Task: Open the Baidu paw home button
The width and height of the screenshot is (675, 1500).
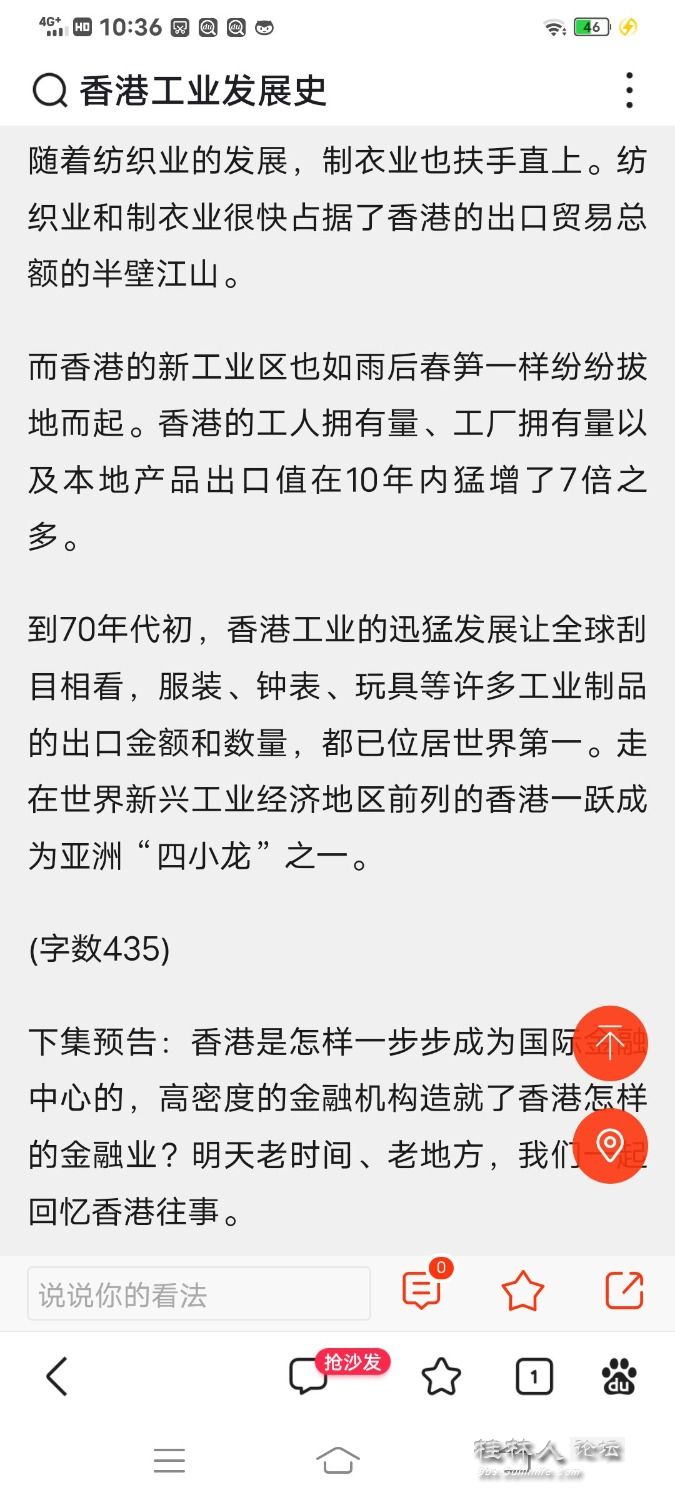Action: [x=620, y=1377]
